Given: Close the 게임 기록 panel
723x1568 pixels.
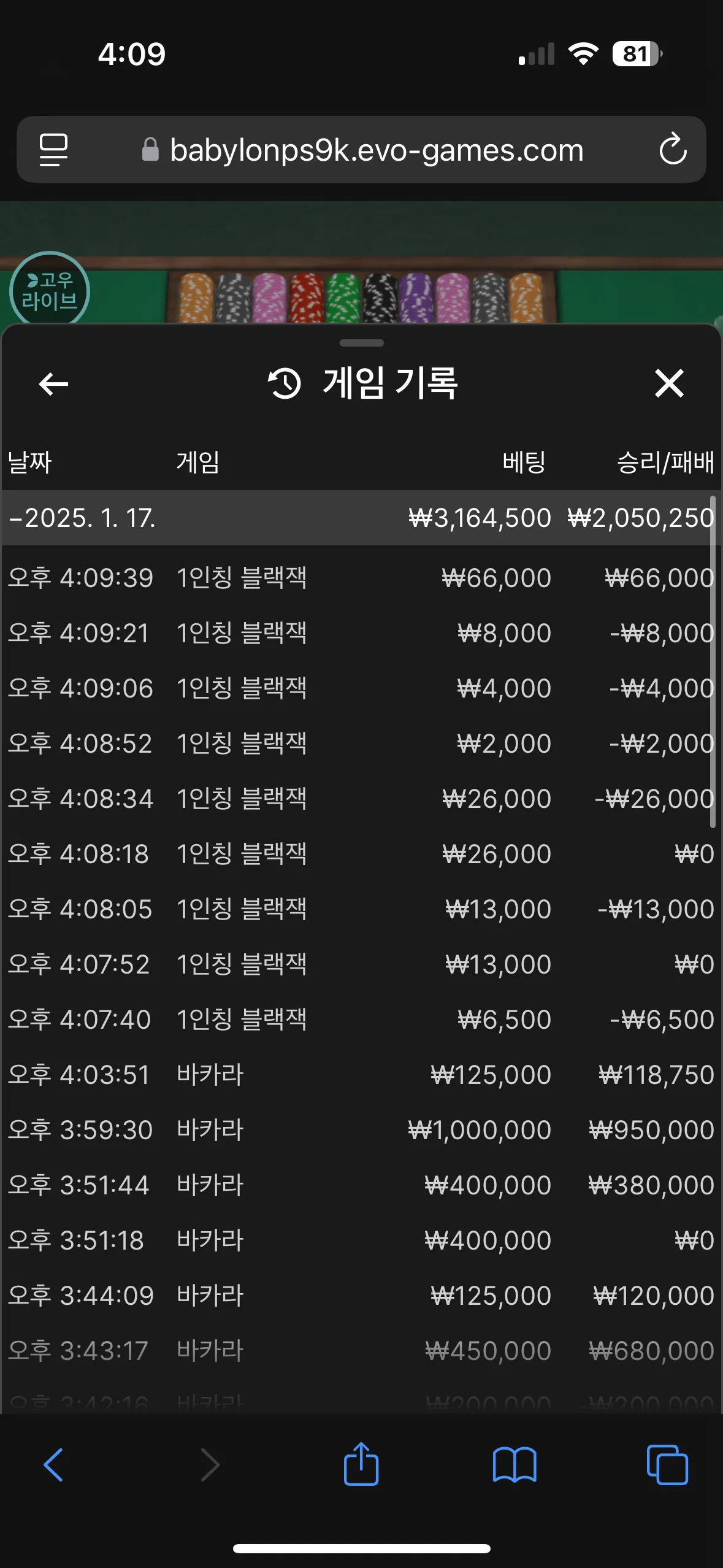Looking at the screenshot, I should click(668, 383).
